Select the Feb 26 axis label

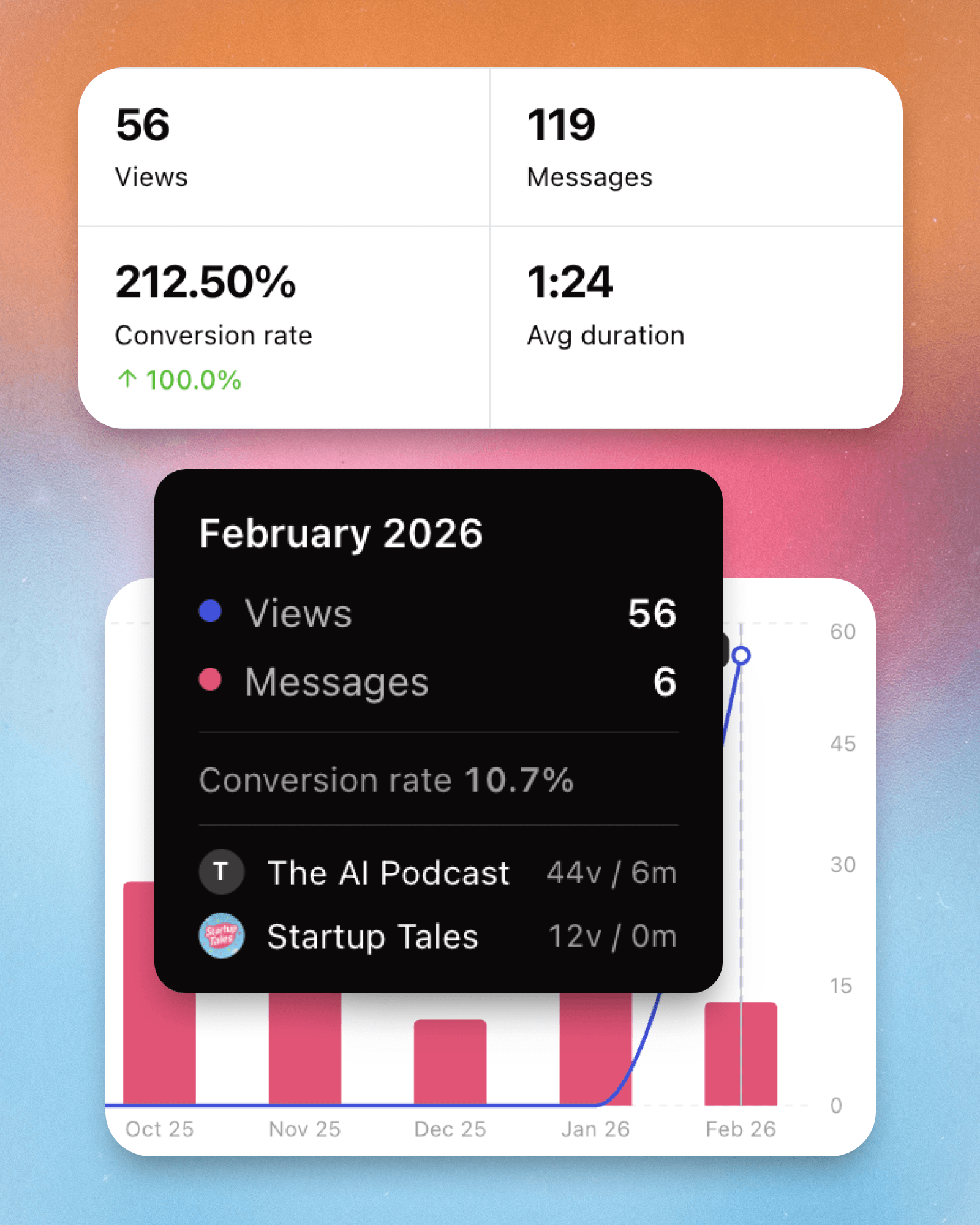(741, 1129)
